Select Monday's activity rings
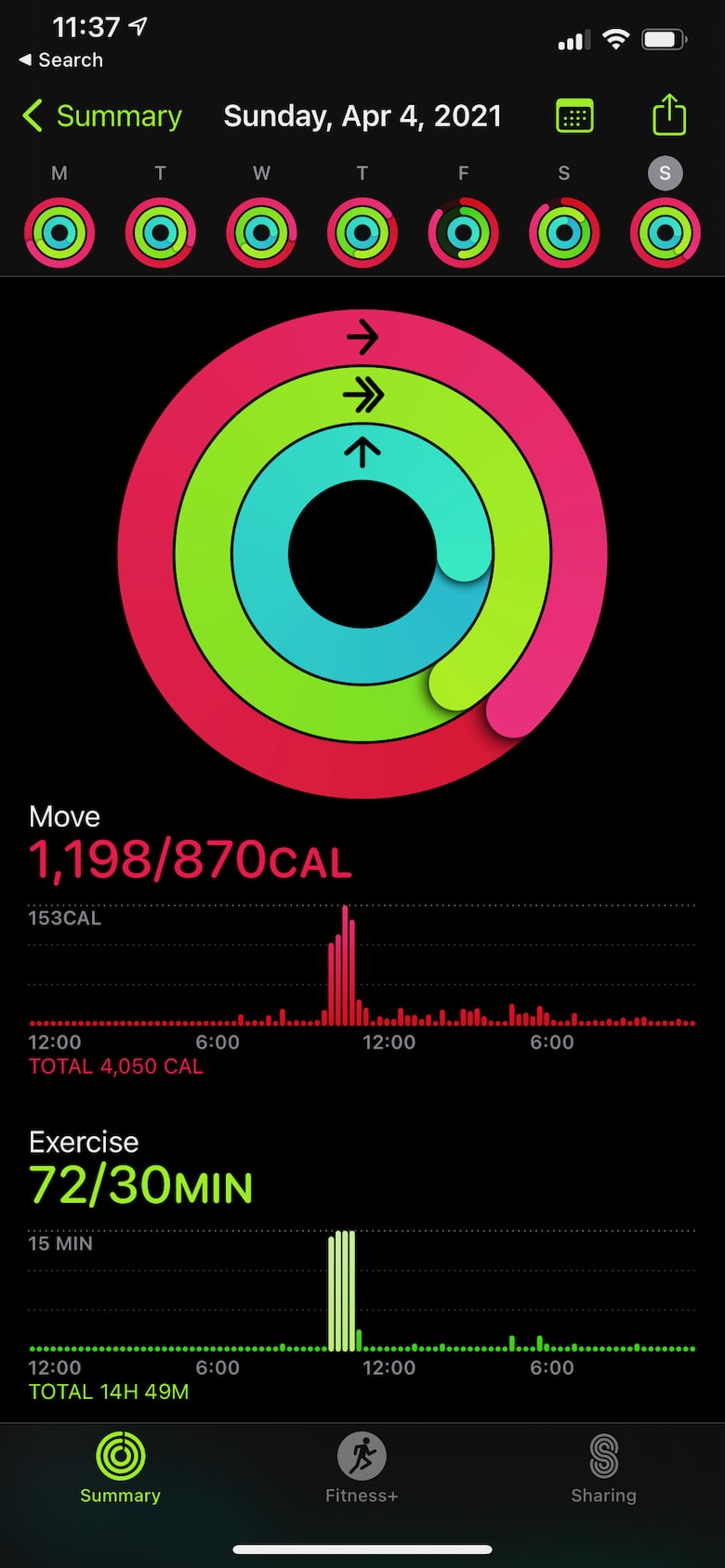This screenshot has height=1568, width=725. point(59,232)
